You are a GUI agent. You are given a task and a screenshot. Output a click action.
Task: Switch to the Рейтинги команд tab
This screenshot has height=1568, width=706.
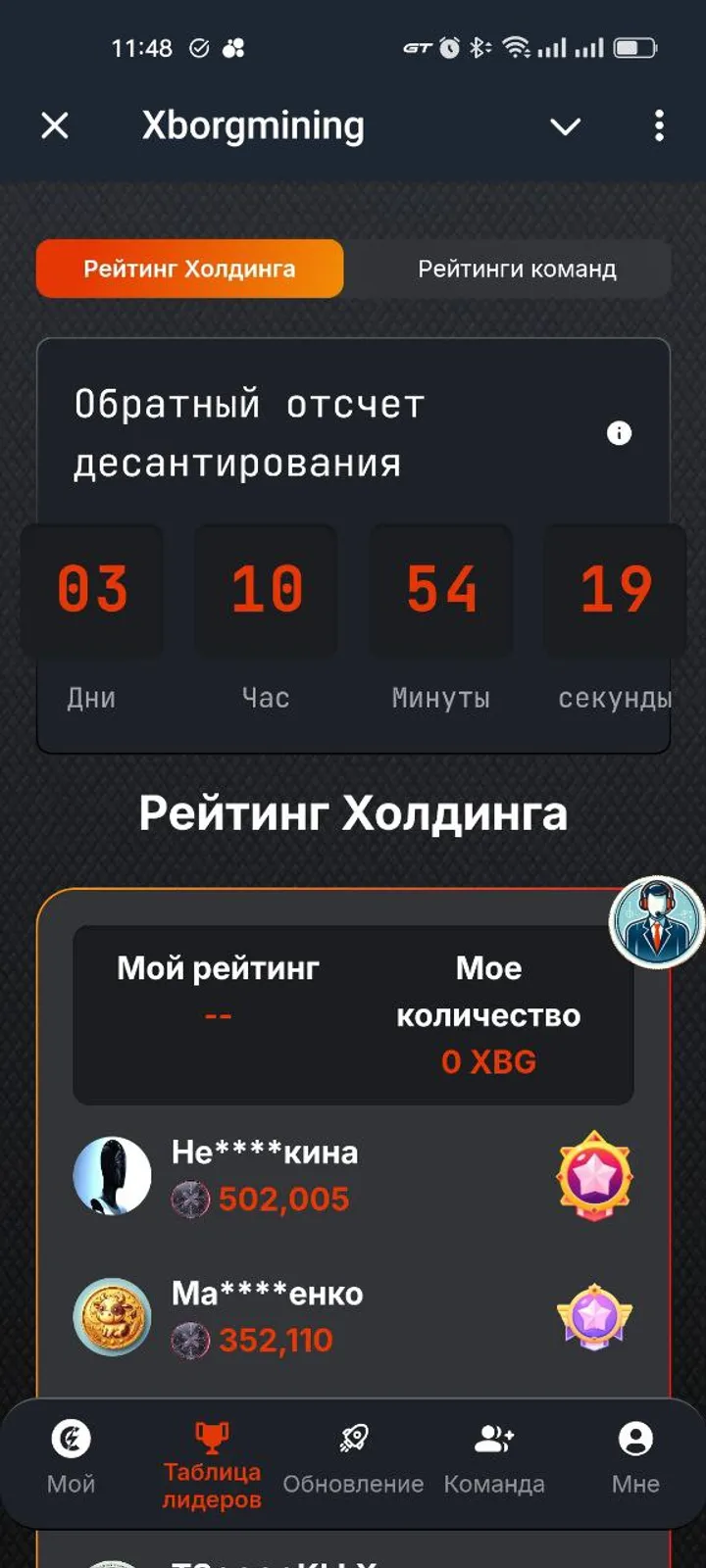518,269
